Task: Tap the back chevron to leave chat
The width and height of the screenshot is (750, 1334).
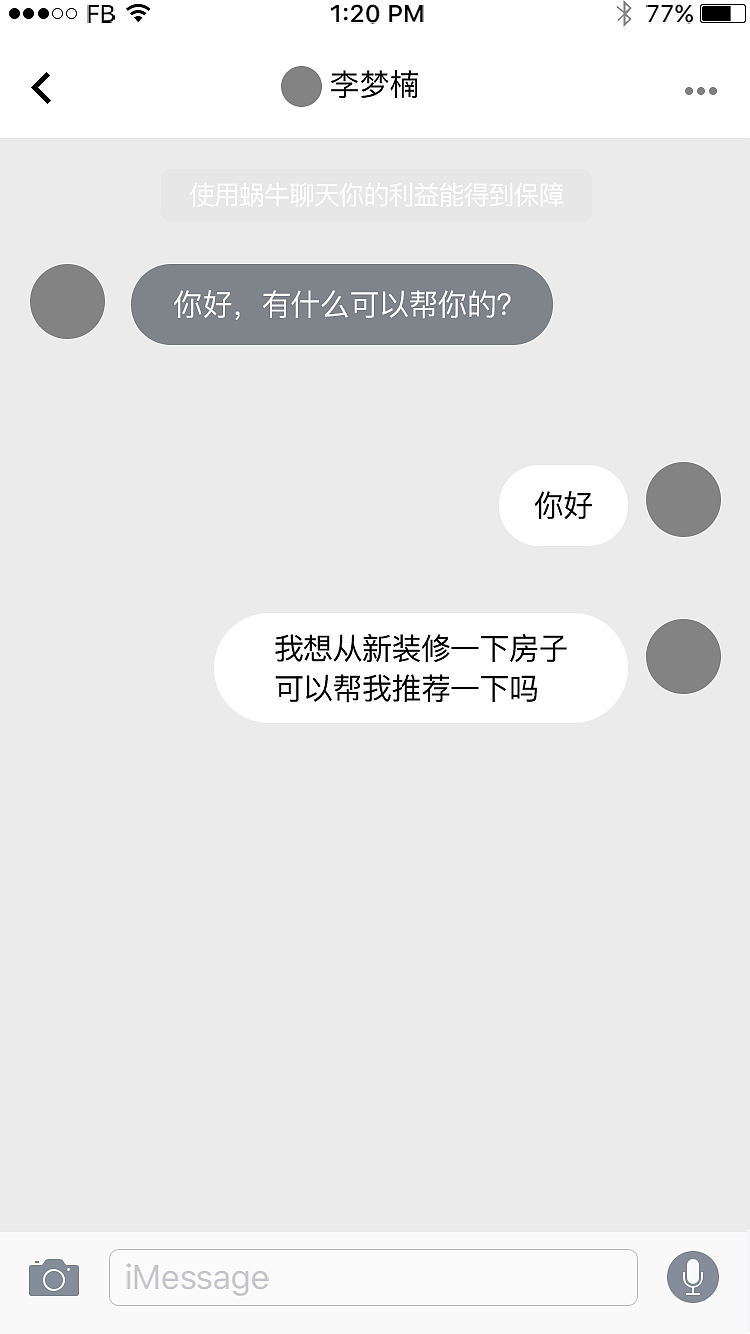Action: [x=42, y=87]
